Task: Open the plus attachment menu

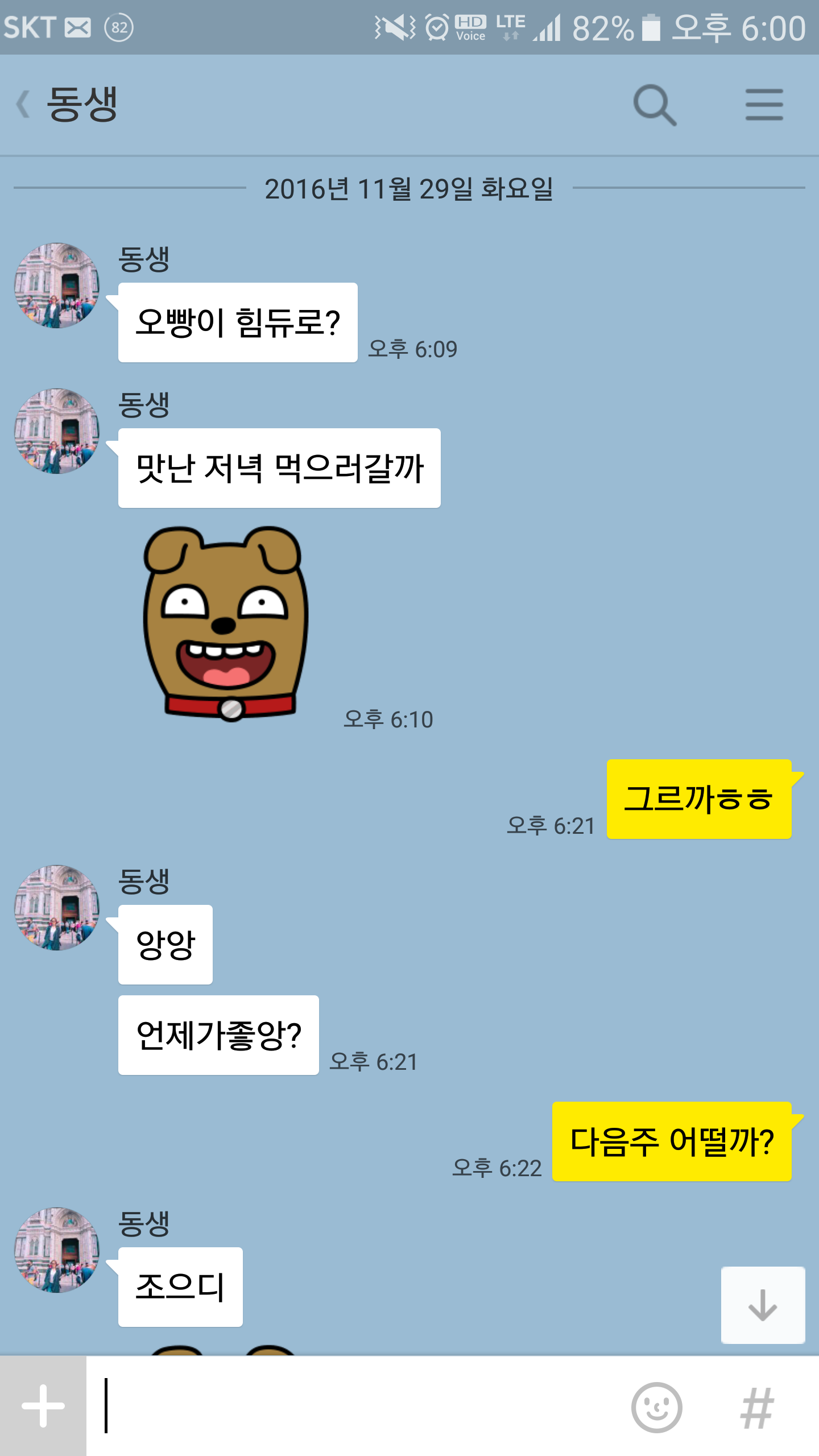Action: [x=43, y=1406]
